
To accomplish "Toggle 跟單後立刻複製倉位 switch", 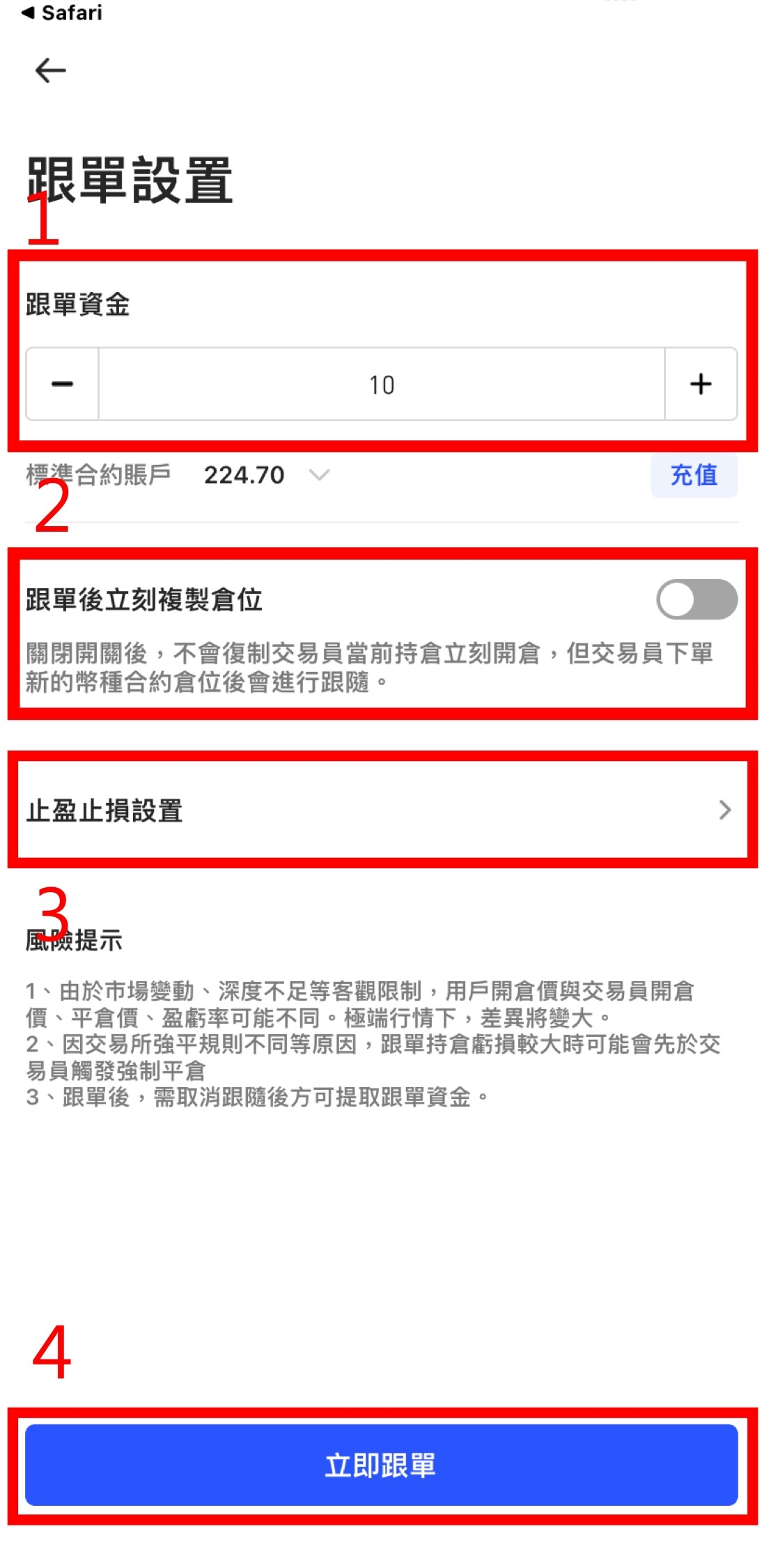I will pos(697,599).
